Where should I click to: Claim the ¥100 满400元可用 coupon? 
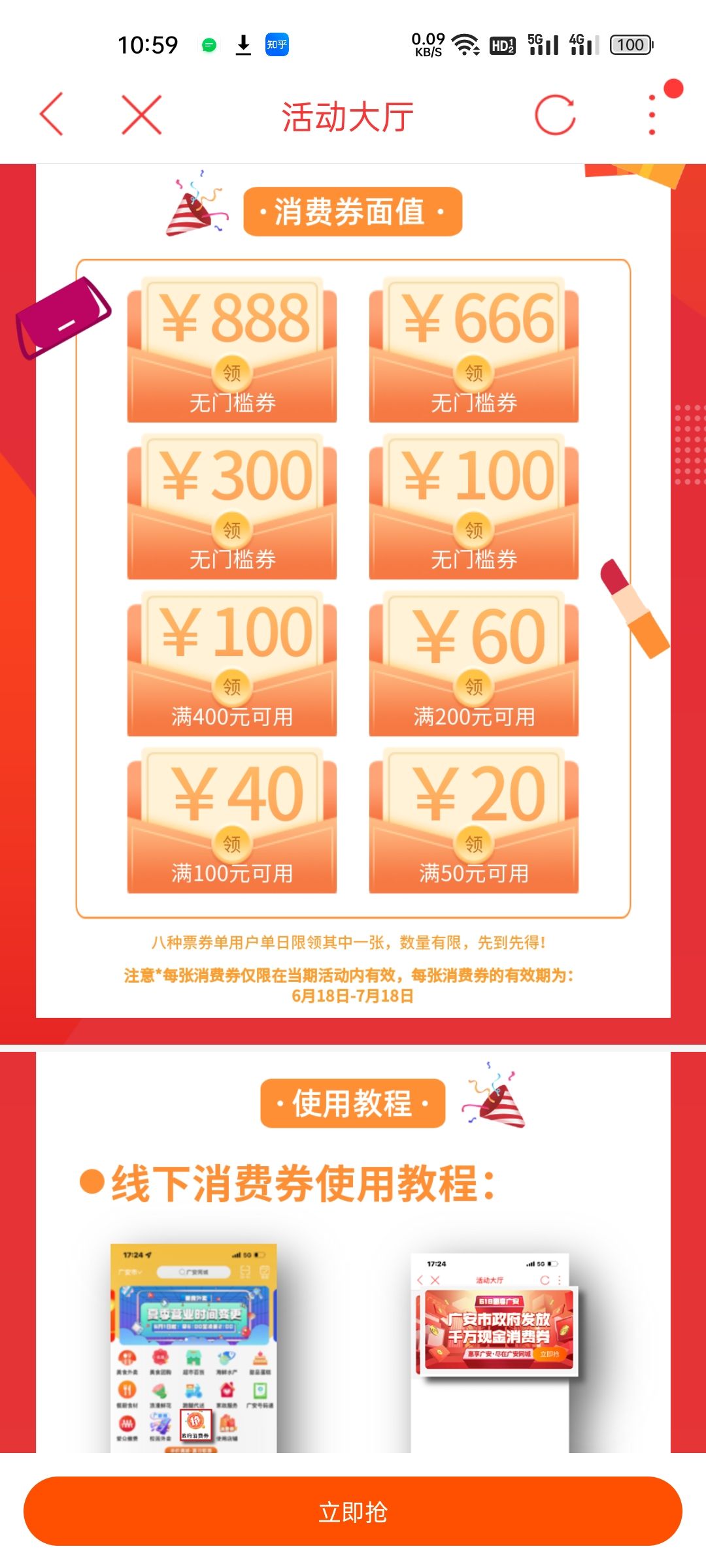232,686
